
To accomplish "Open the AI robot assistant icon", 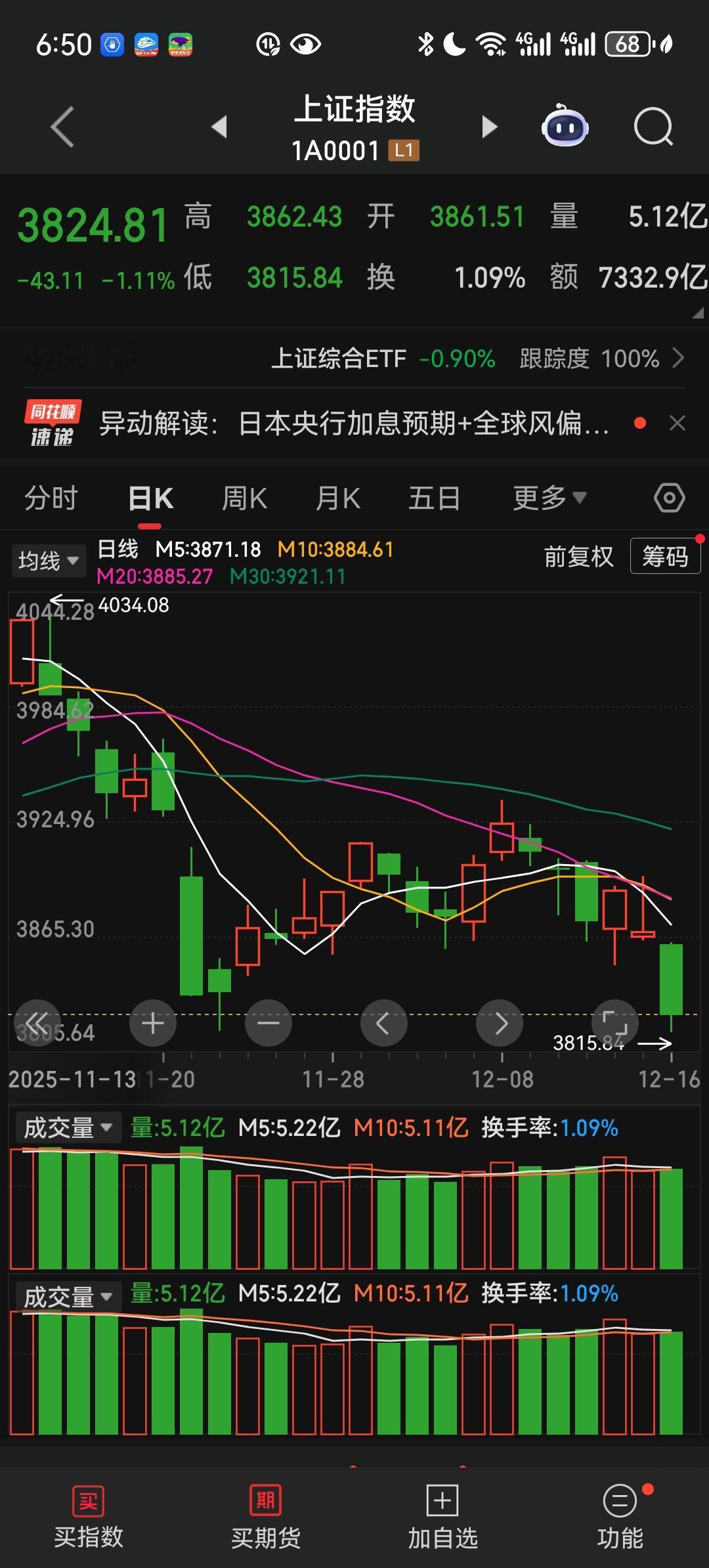I will click(565, 127).
